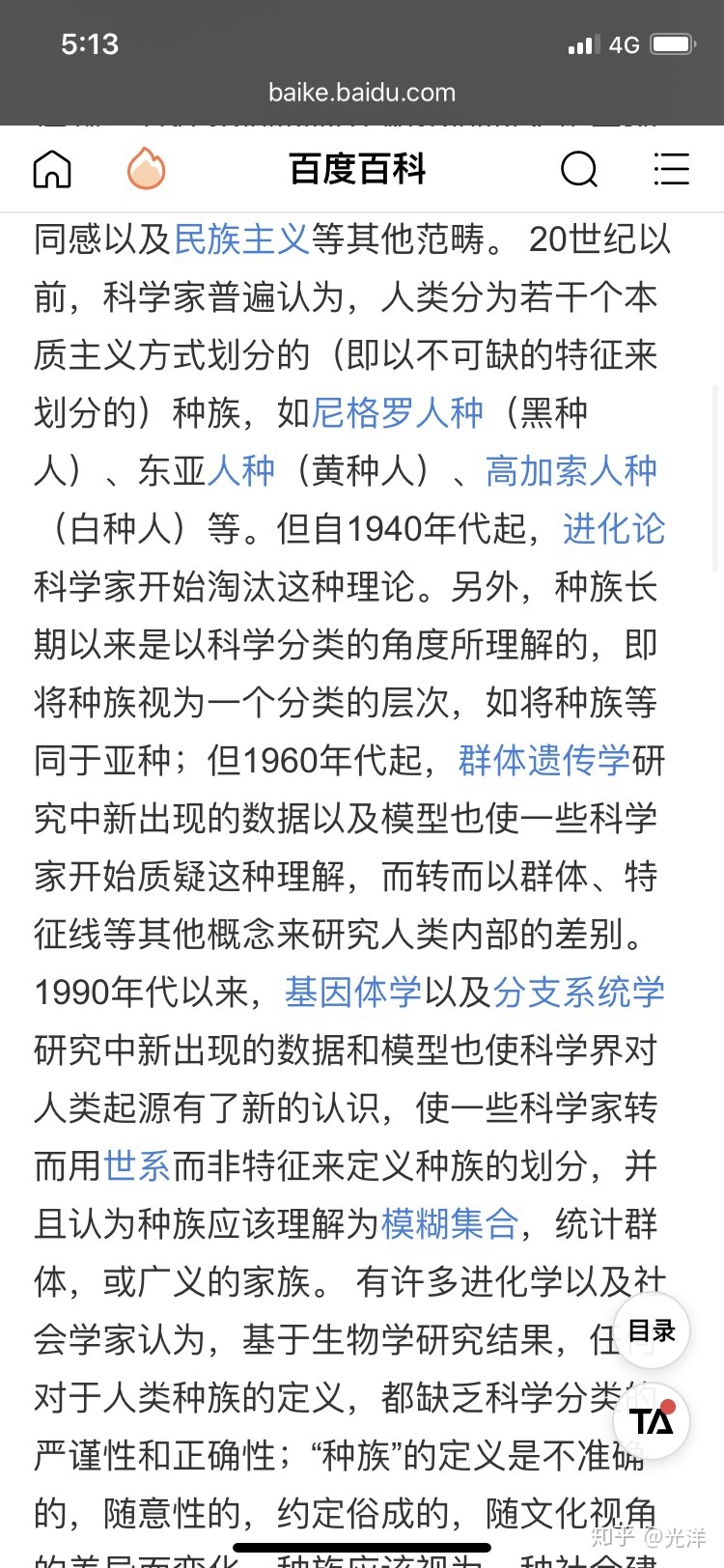The image size is (724, 1568).
Task: Open the 民族主义 link
Action: tap(241, 238)
